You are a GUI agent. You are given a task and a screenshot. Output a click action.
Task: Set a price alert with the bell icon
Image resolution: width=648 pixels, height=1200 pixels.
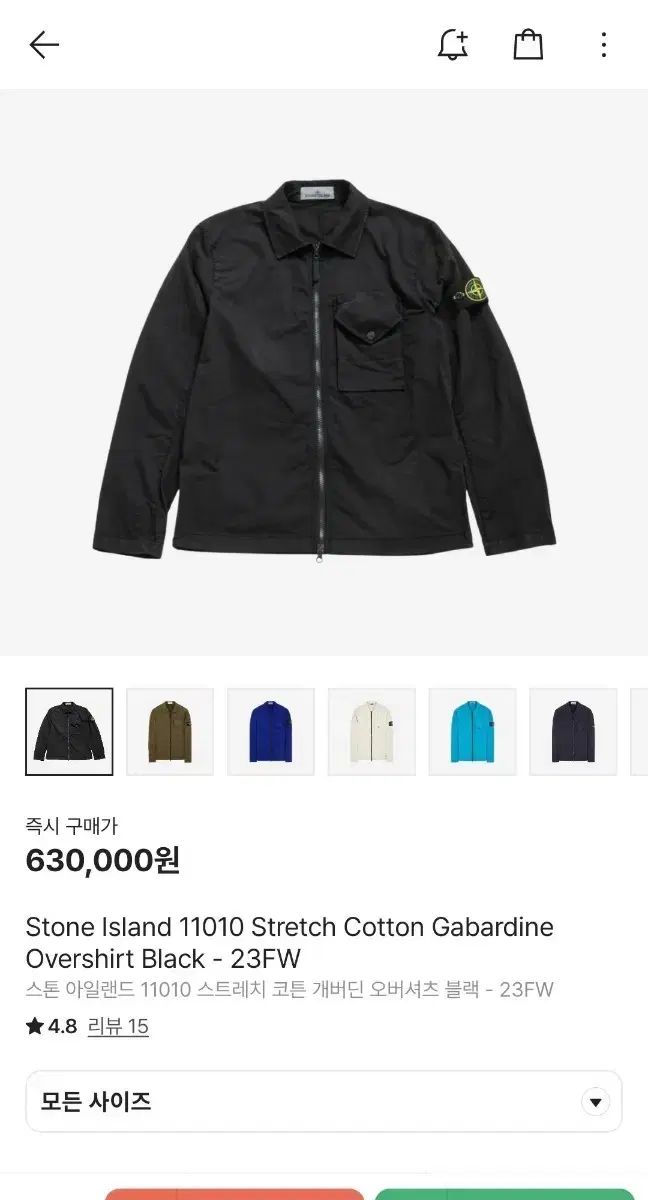[x=453, y=44]
